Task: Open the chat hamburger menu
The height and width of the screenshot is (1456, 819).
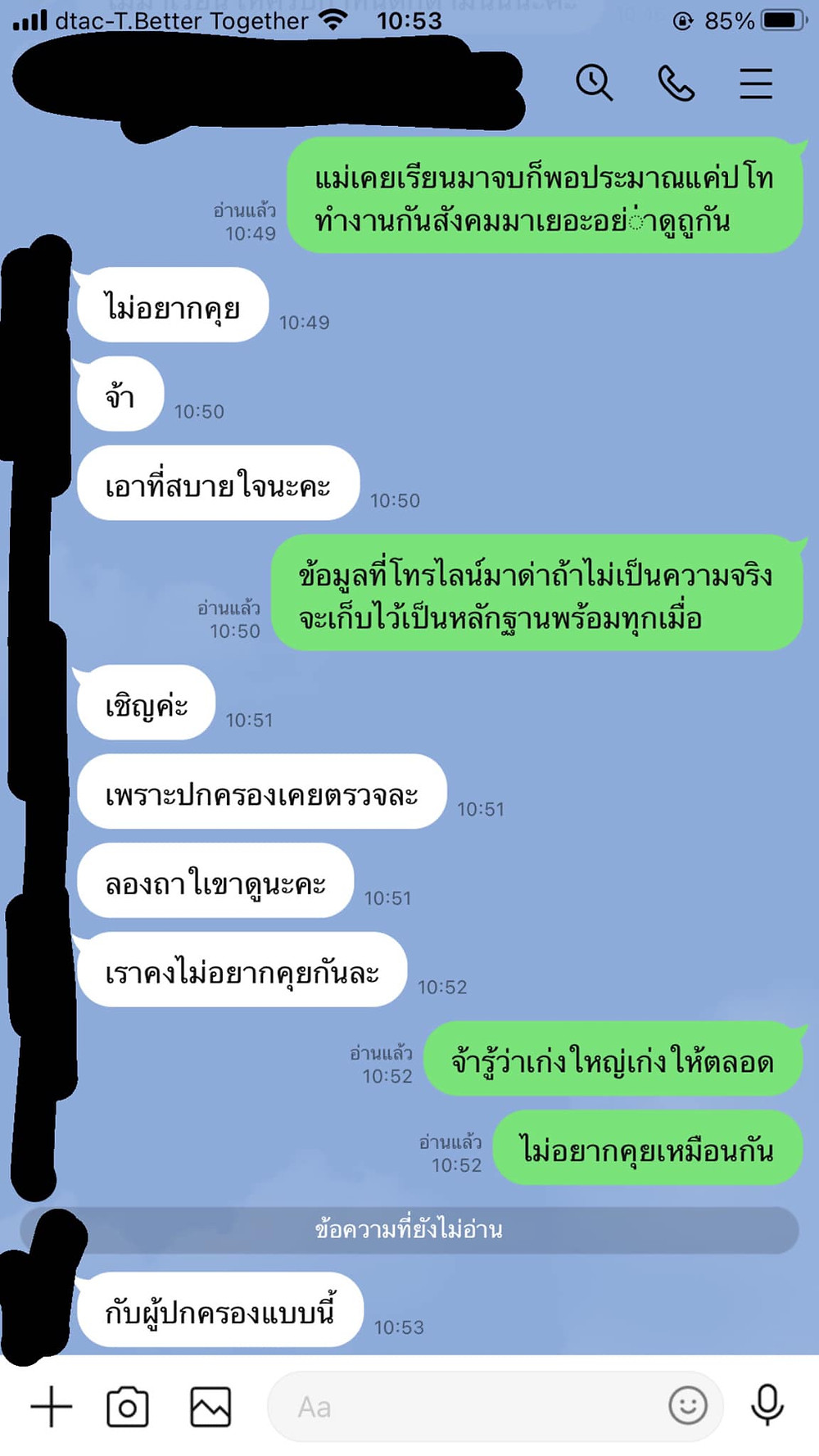Action: point(756,84)
